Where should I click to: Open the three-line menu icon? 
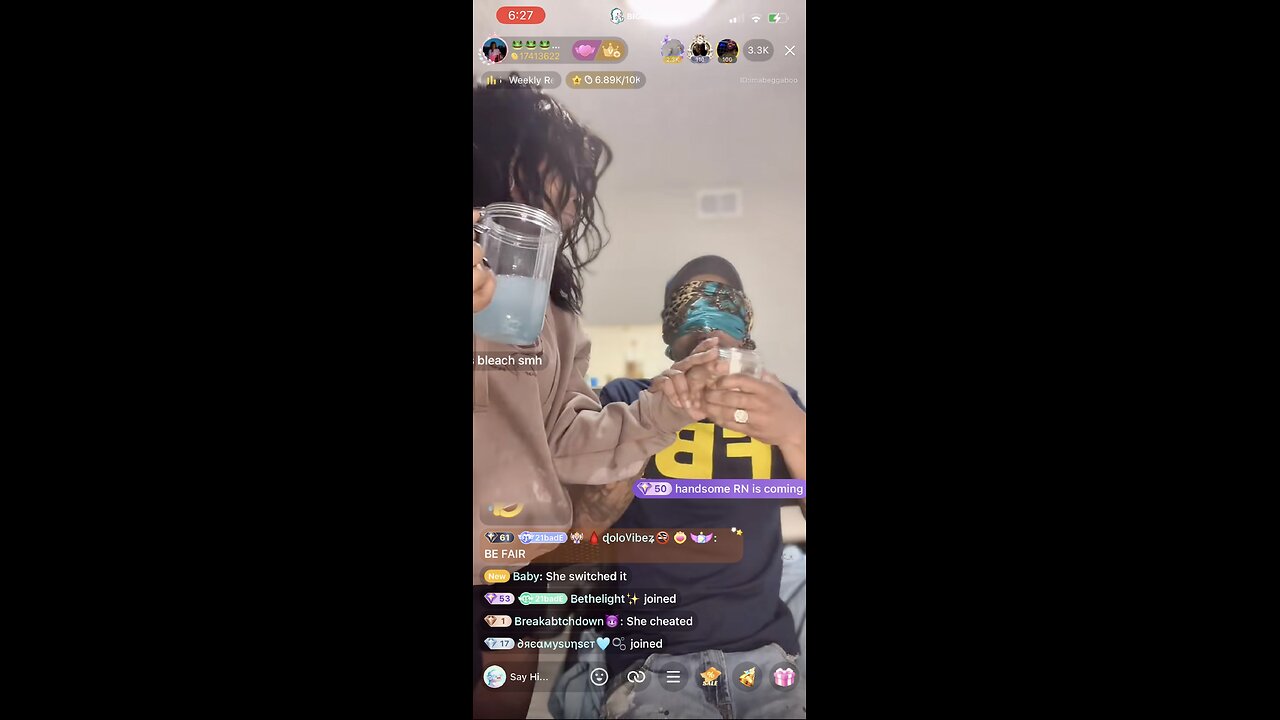click(x=673, y=677)
